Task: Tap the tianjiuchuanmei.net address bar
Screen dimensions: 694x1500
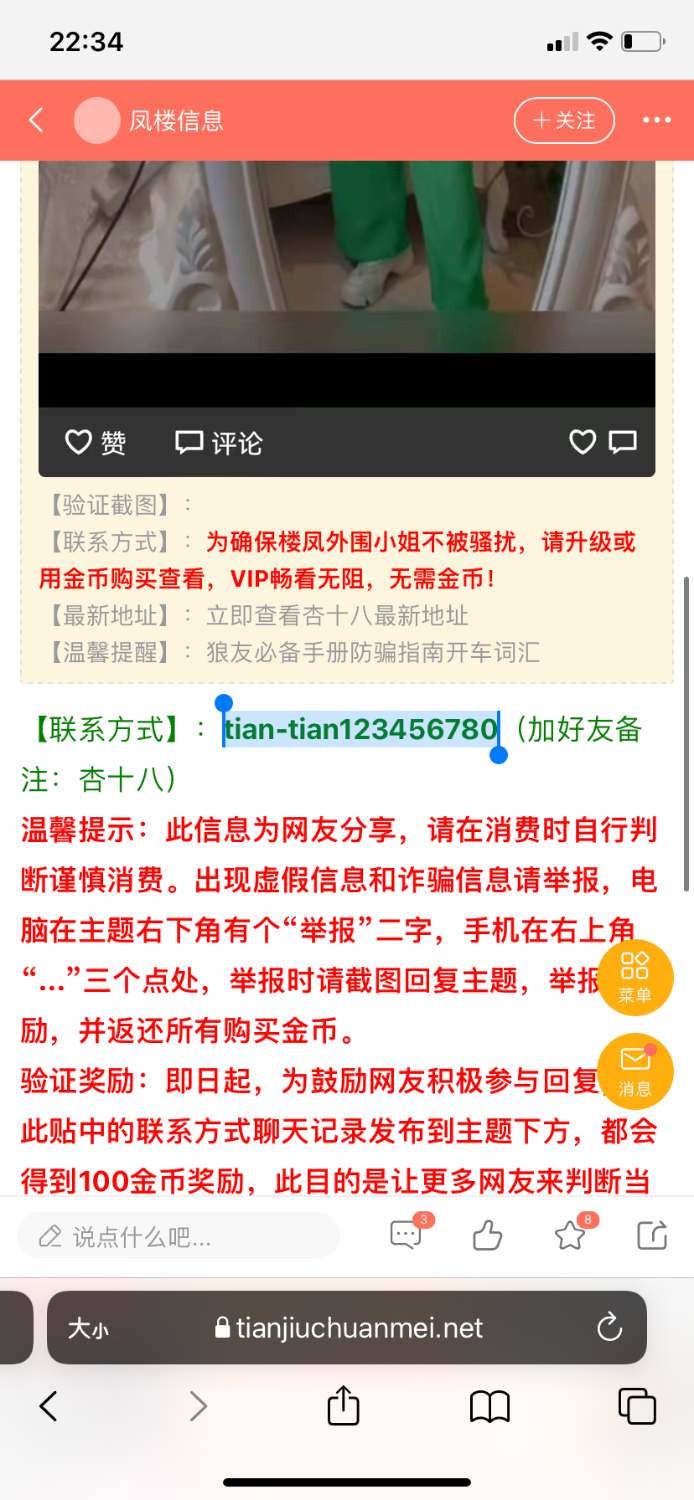Action: tap(350, 1328)
